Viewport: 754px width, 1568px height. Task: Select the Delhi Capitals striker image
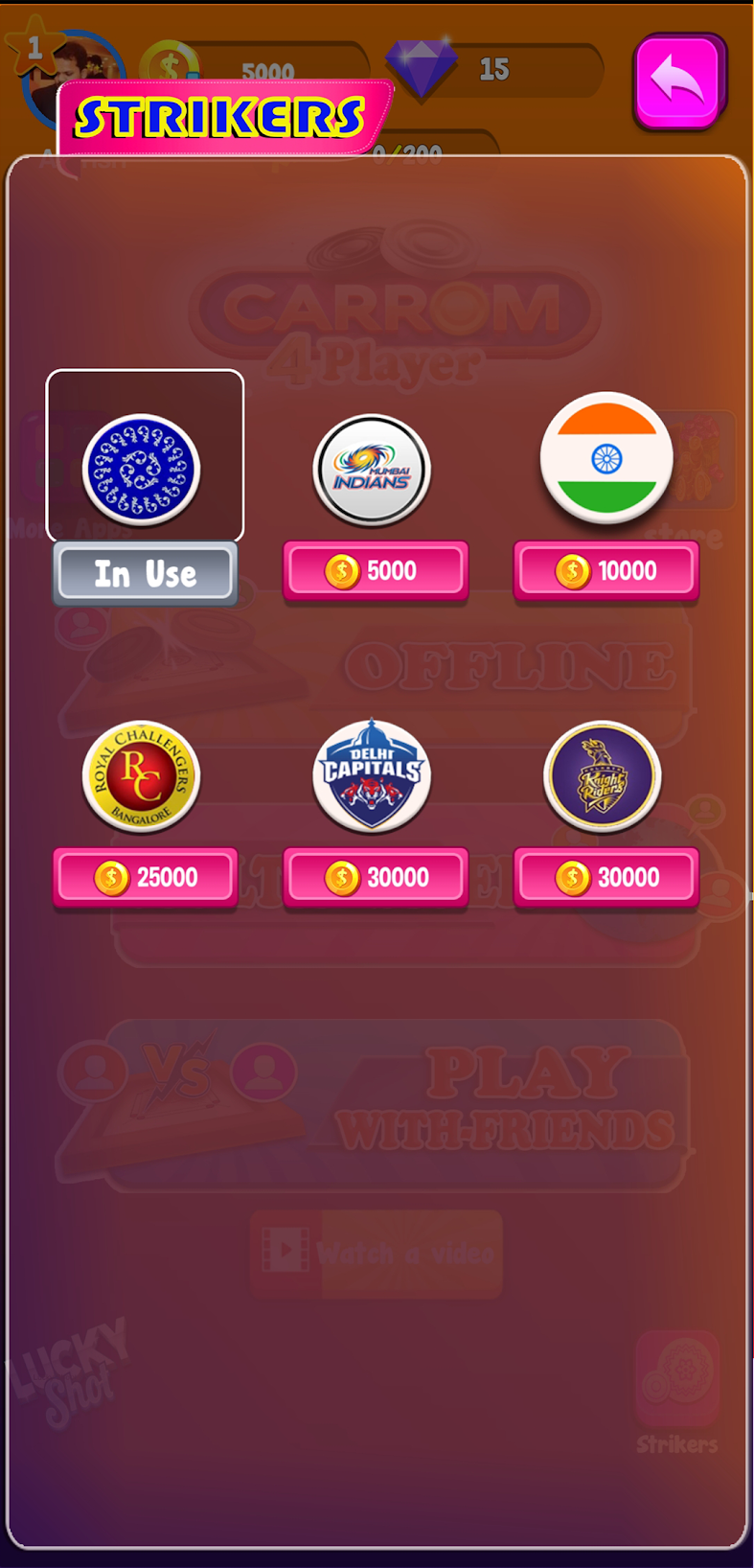point(372,775)
